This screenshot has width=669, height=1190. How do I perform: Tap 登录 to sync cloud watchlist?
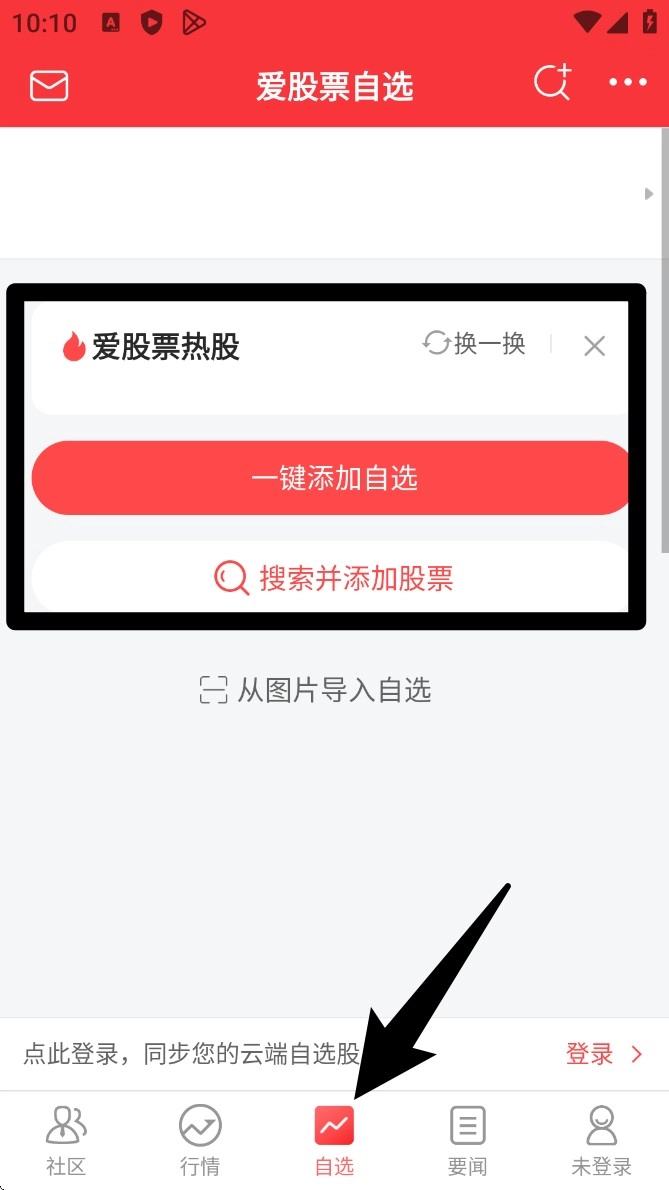click(x=604, y=1053)
